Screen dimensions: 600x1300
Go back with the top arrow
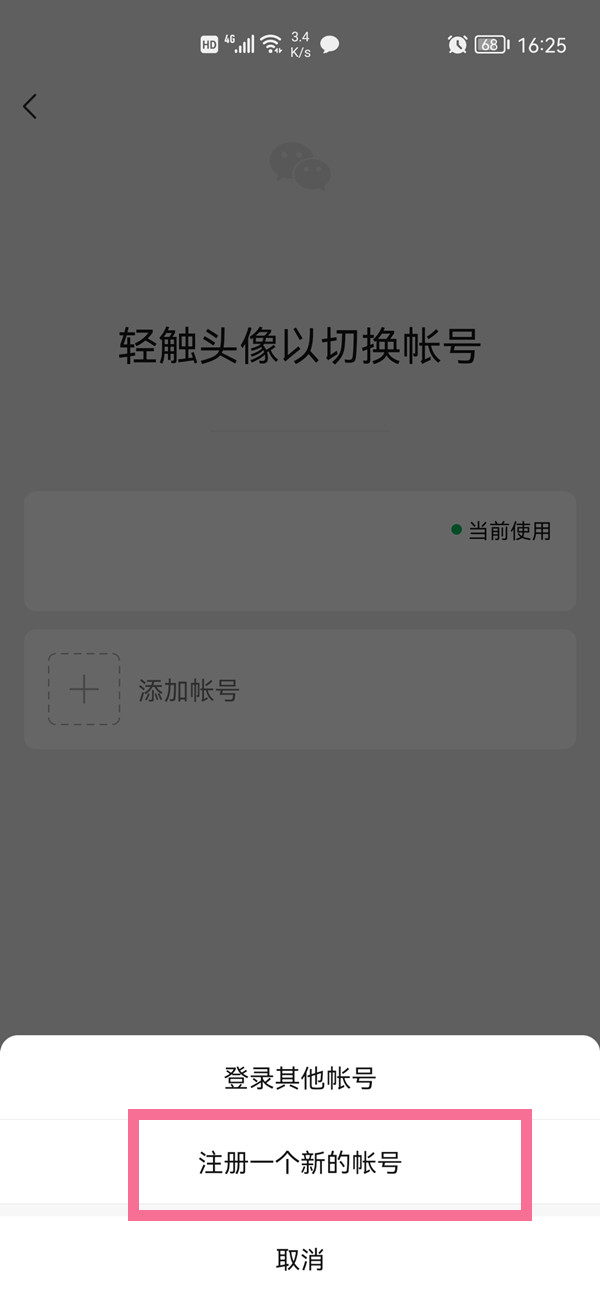(30, 106)
